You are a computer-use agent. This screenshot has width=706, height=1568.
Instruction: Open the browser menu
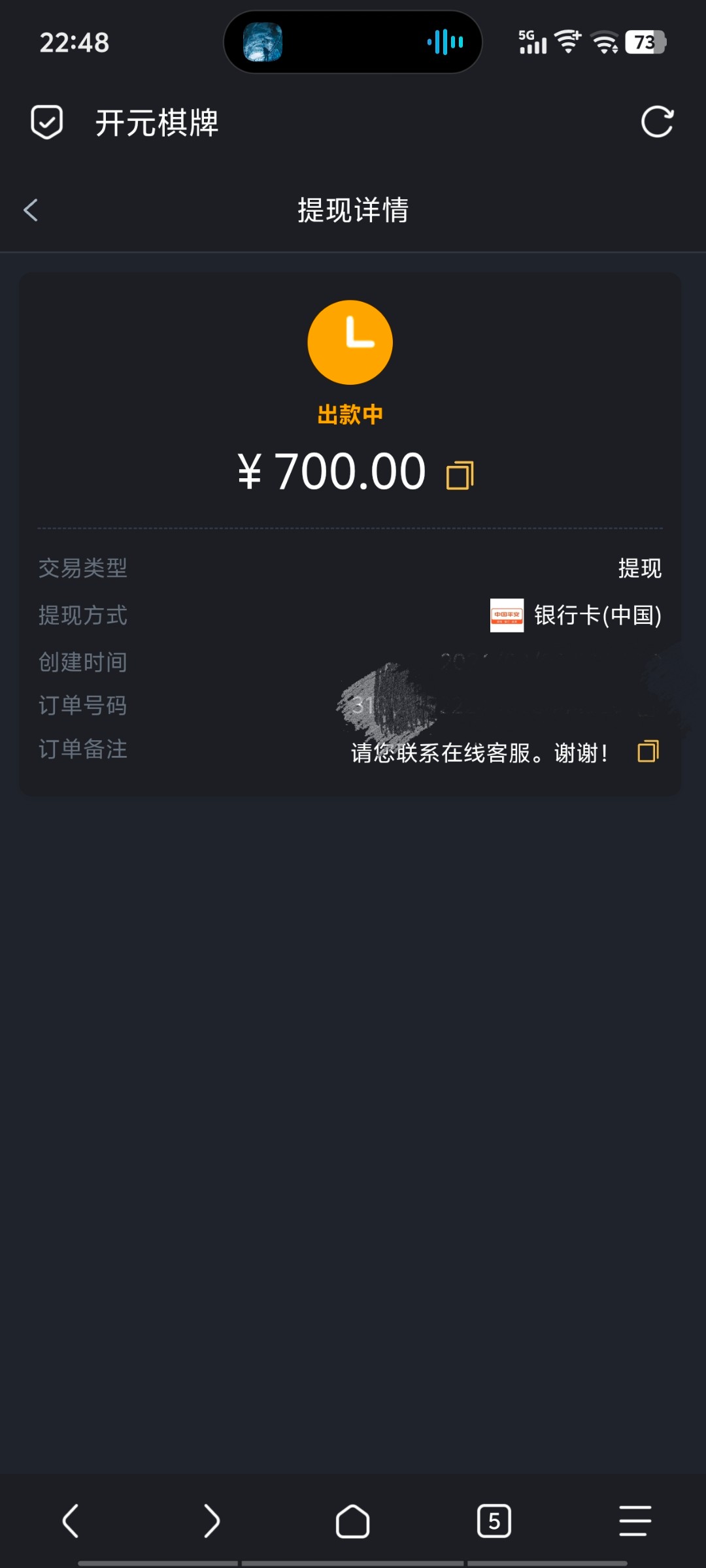point(635,1521)
